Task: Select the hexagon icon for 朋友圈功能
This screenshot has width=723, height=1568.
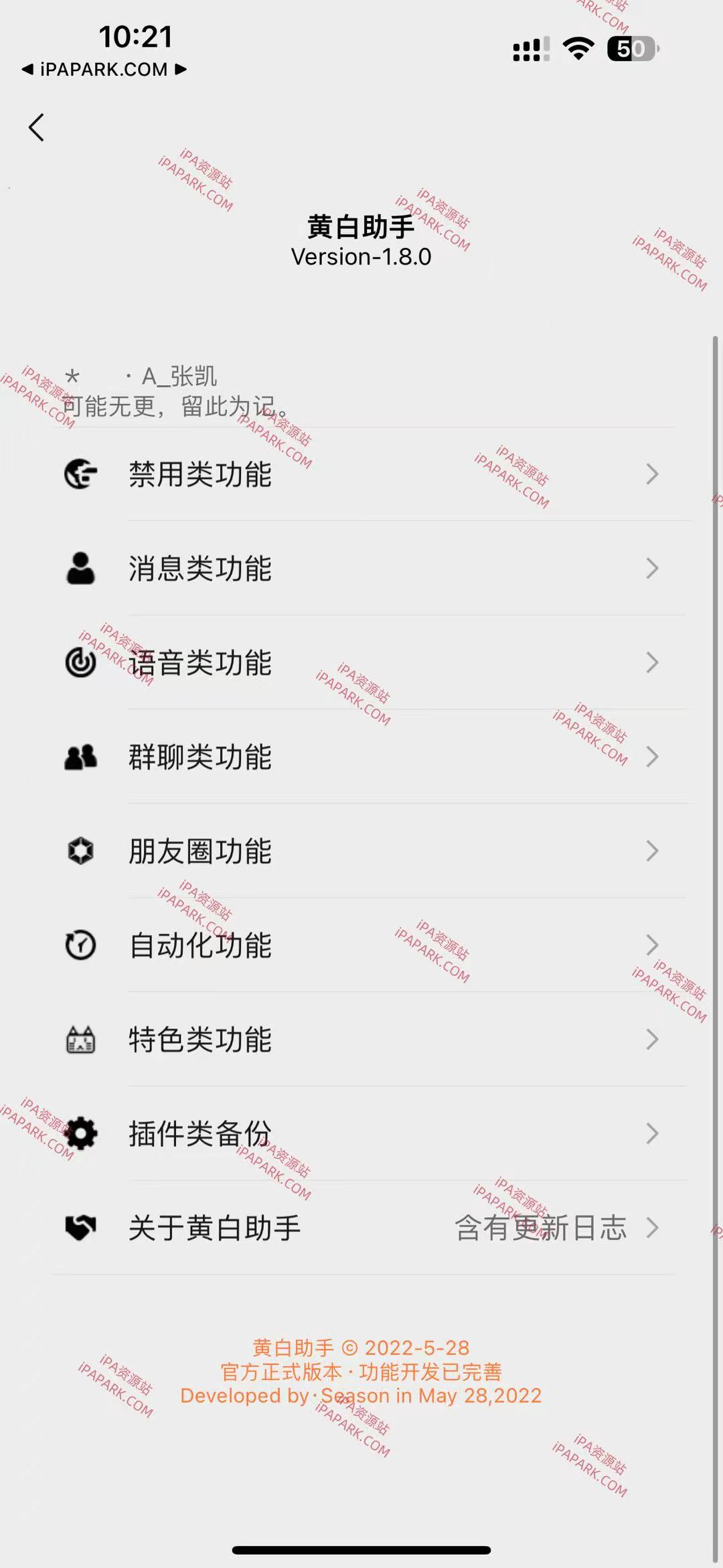Action: point(80,851)
